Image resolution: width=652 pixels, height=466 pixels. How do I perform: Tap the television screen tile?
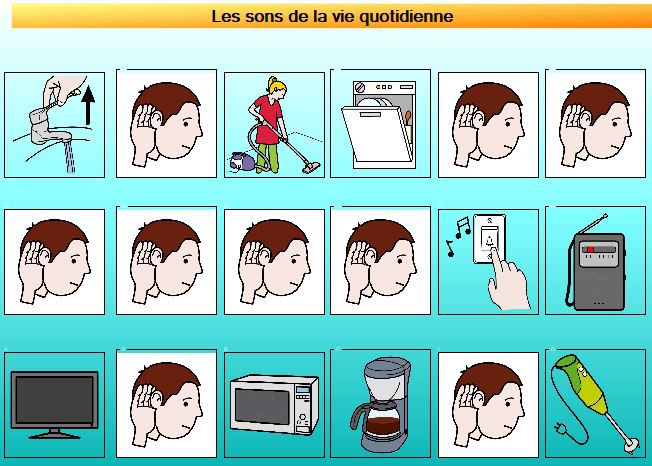[55, 402]
